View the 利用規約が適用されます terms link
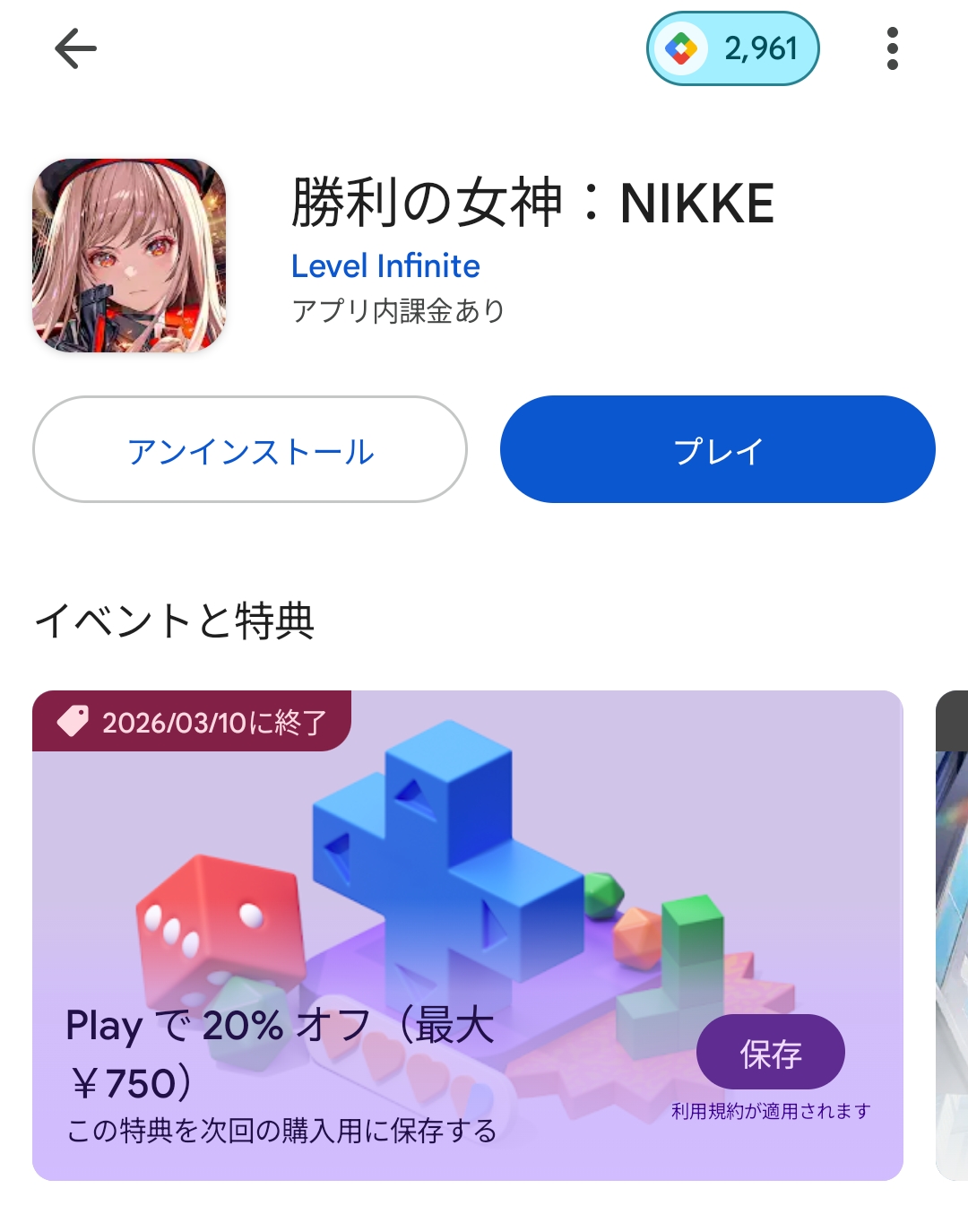Image resolution: width=968 pixels, height=1232 pixels. point(771,1111)
